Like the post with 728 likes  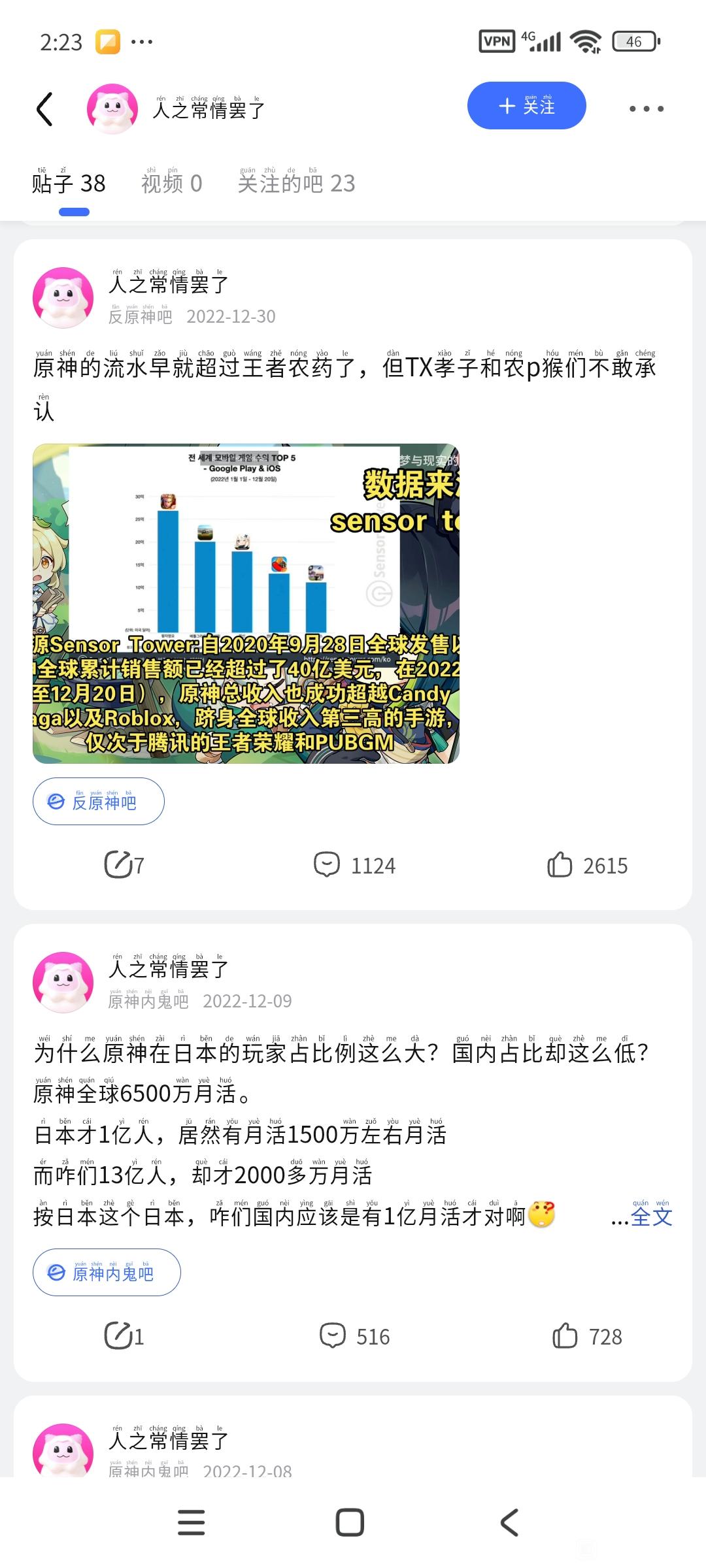(x=586, y=1336)
